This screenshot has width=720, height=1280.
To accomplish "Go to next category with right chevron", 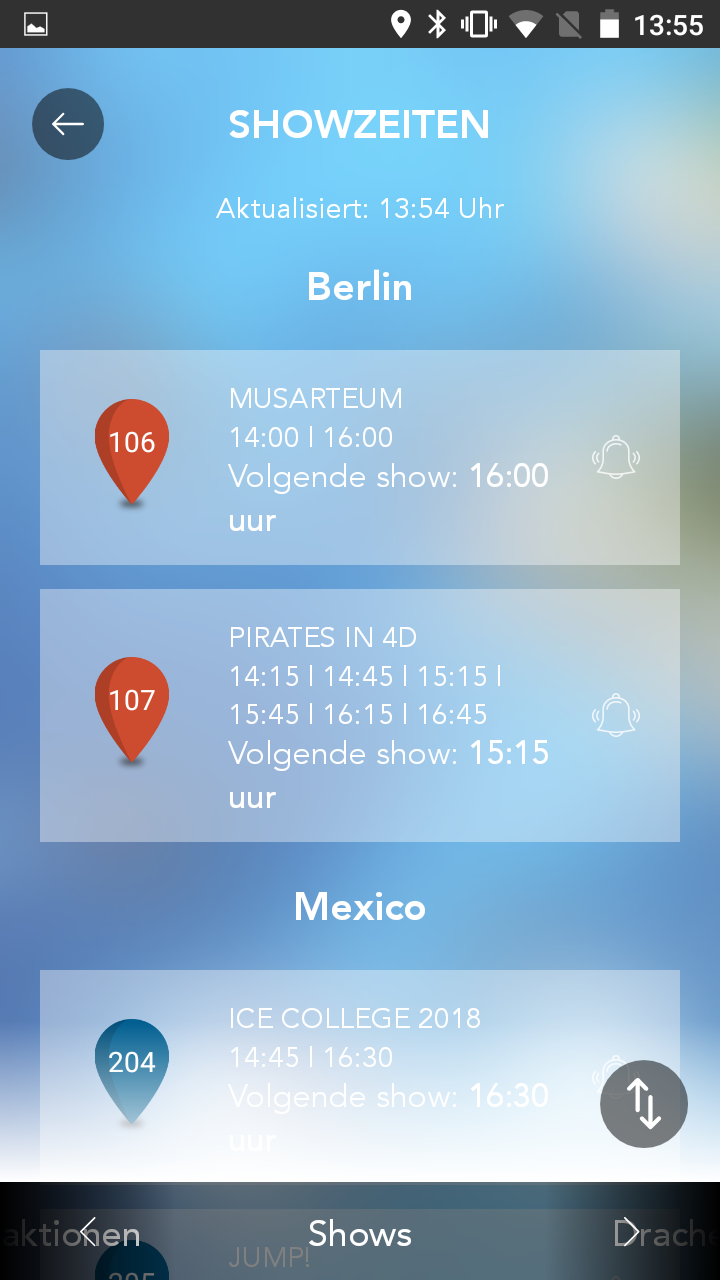I will point(630,1232).
